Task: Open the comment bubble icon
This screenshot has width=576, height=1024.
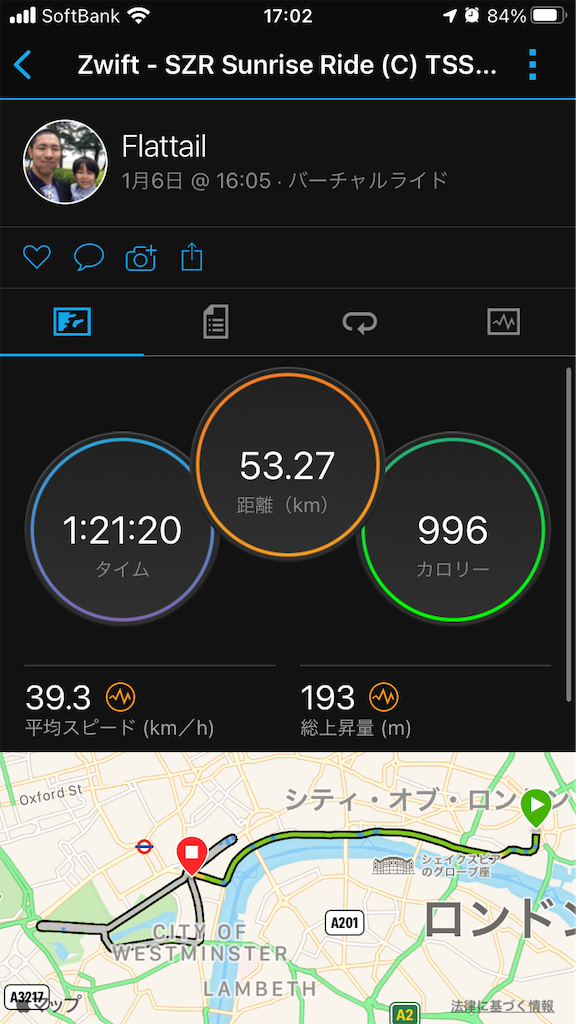Action: point(88,257)
